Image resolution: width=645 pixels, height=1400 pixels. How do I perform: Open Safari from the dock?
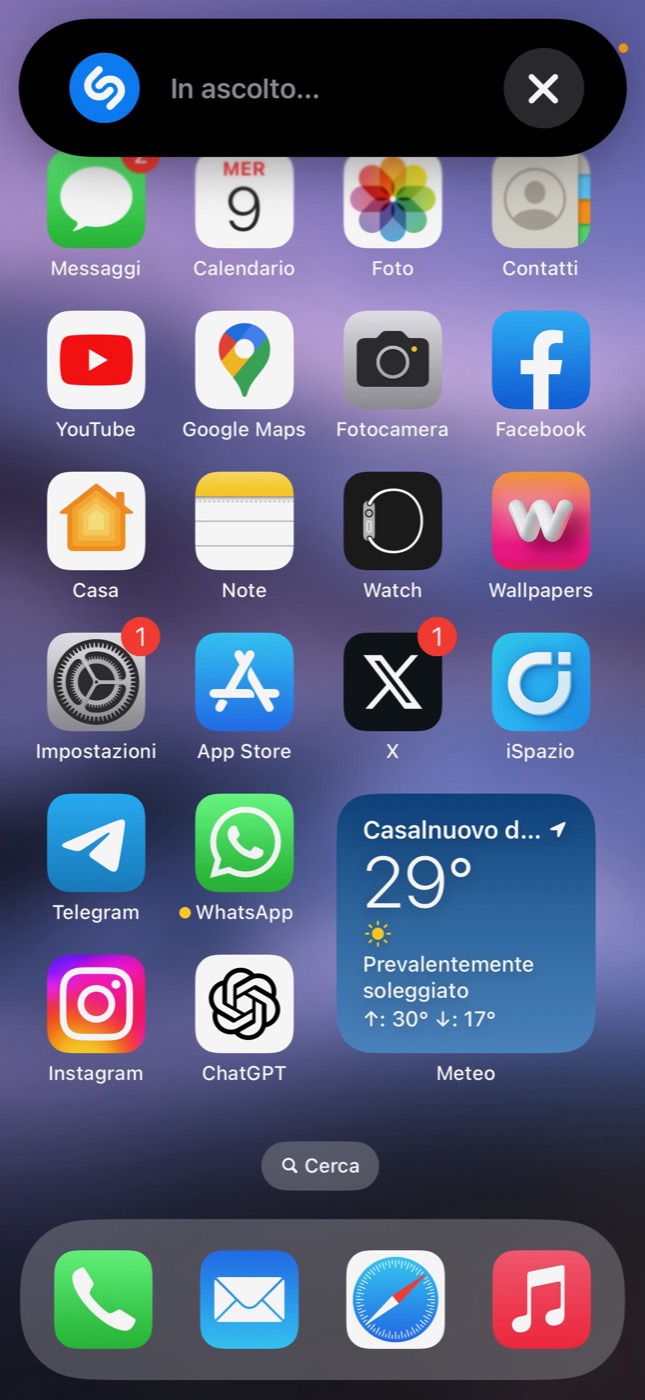[395, 1299]
